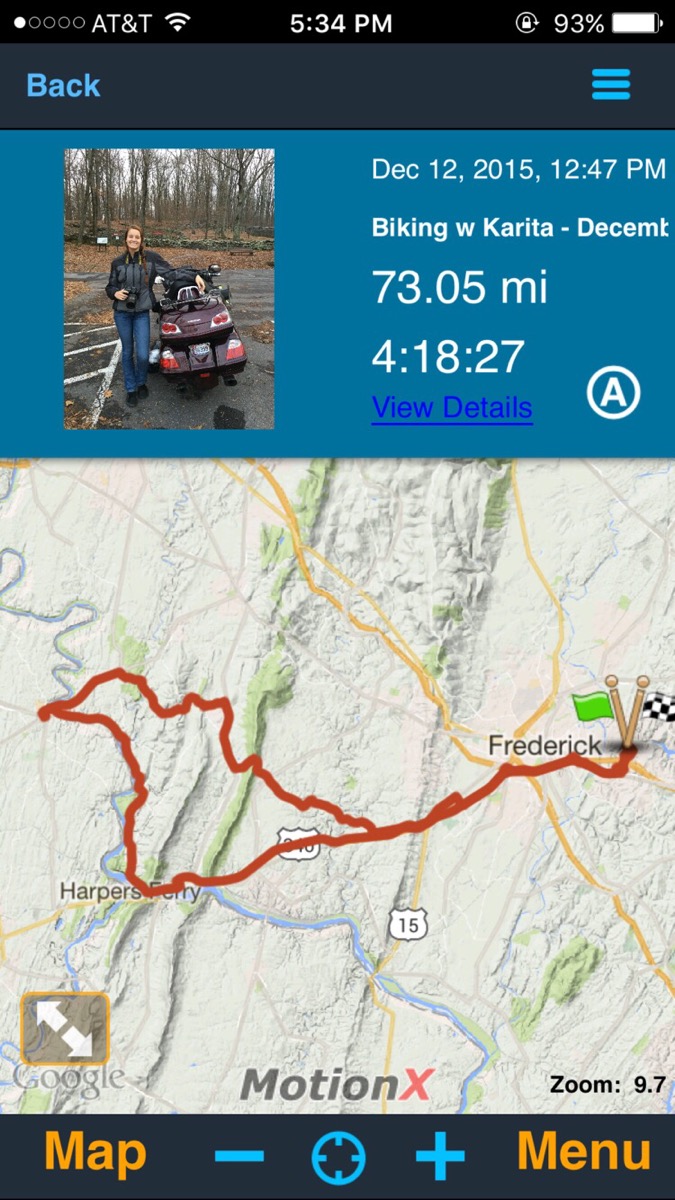Tap the View Details link
Viewport: 675px width, 1200px height.
click(x=452, y=408)
